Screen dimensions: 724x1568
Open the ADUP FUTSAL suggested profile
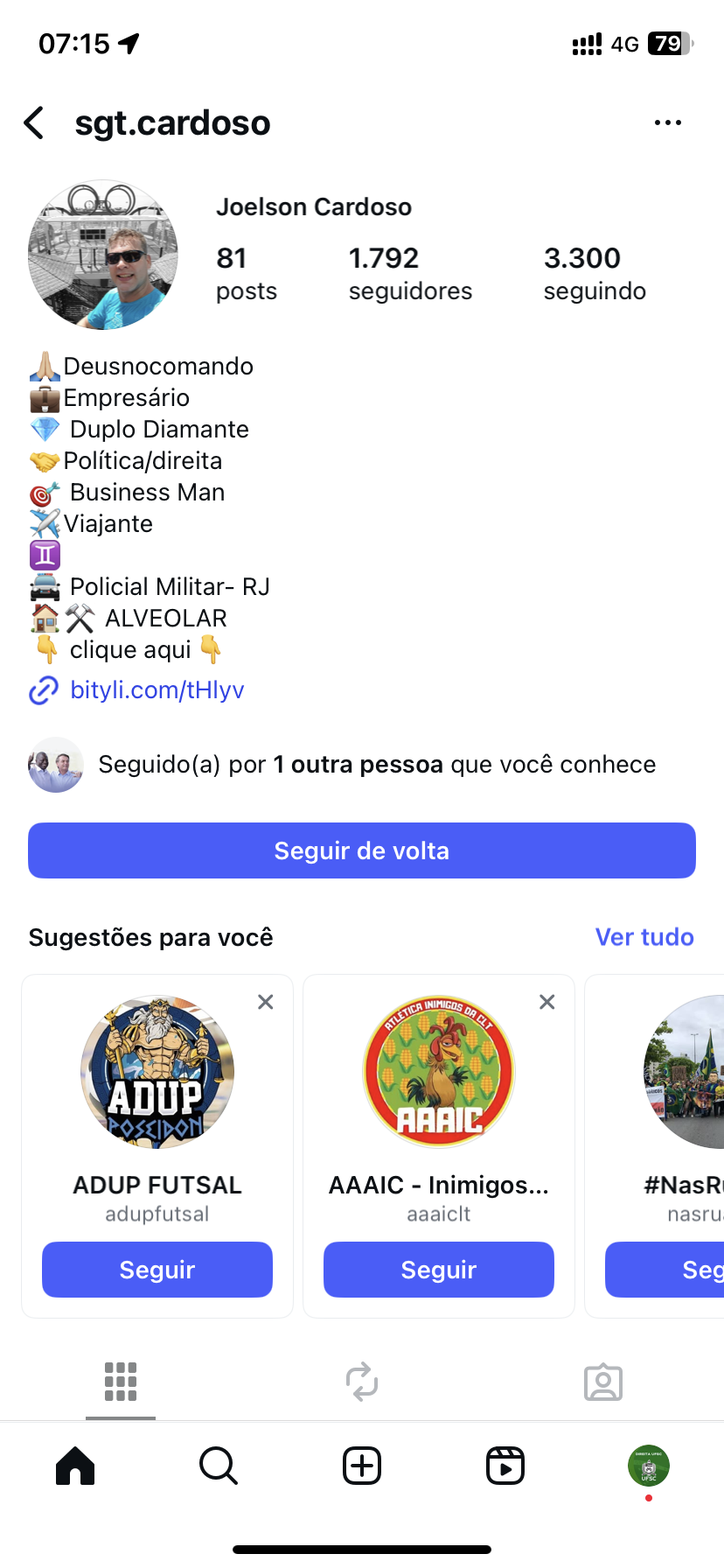pyautogui.click(x=157, y=1072)
